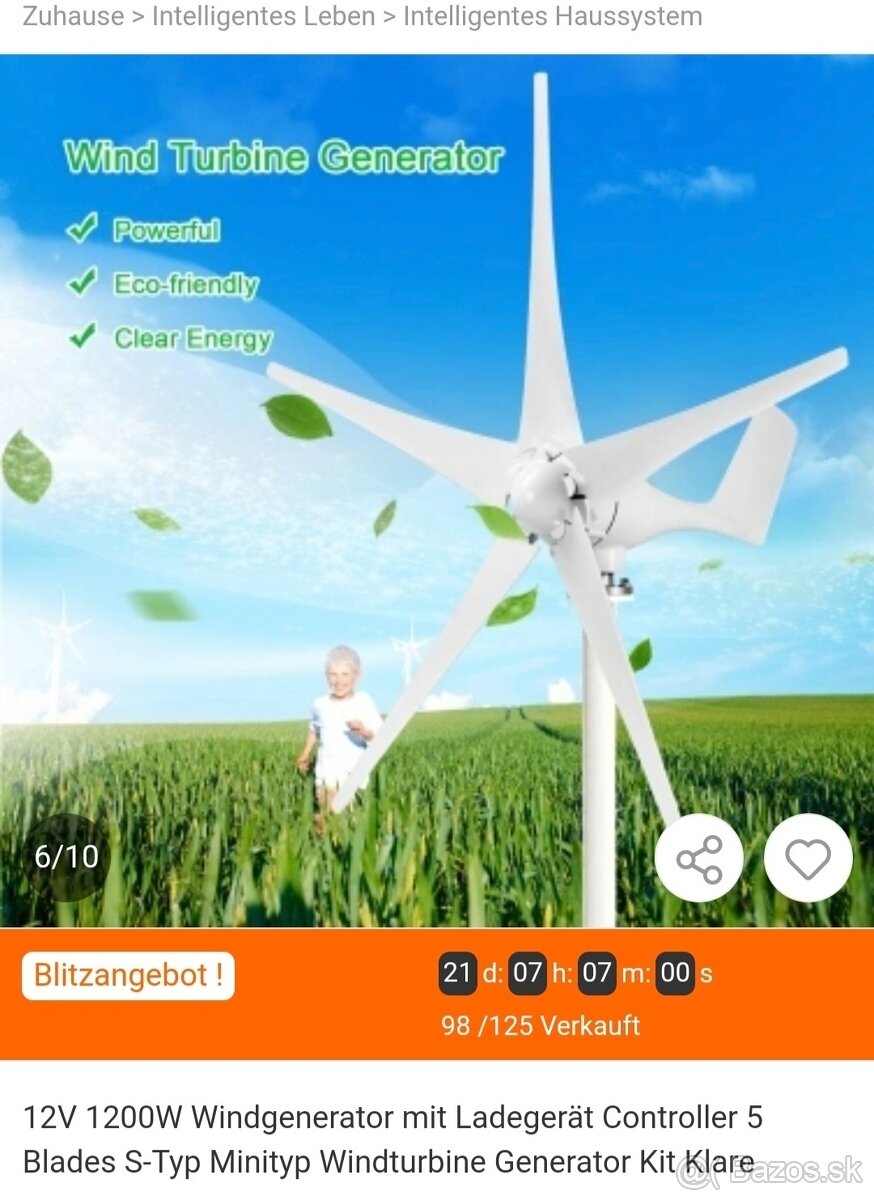Image resolution: width=874 pixels, height=1200 pixels.
Task: Open the Intelligentes Leben breadcrumb category
Action: point(263,17)
